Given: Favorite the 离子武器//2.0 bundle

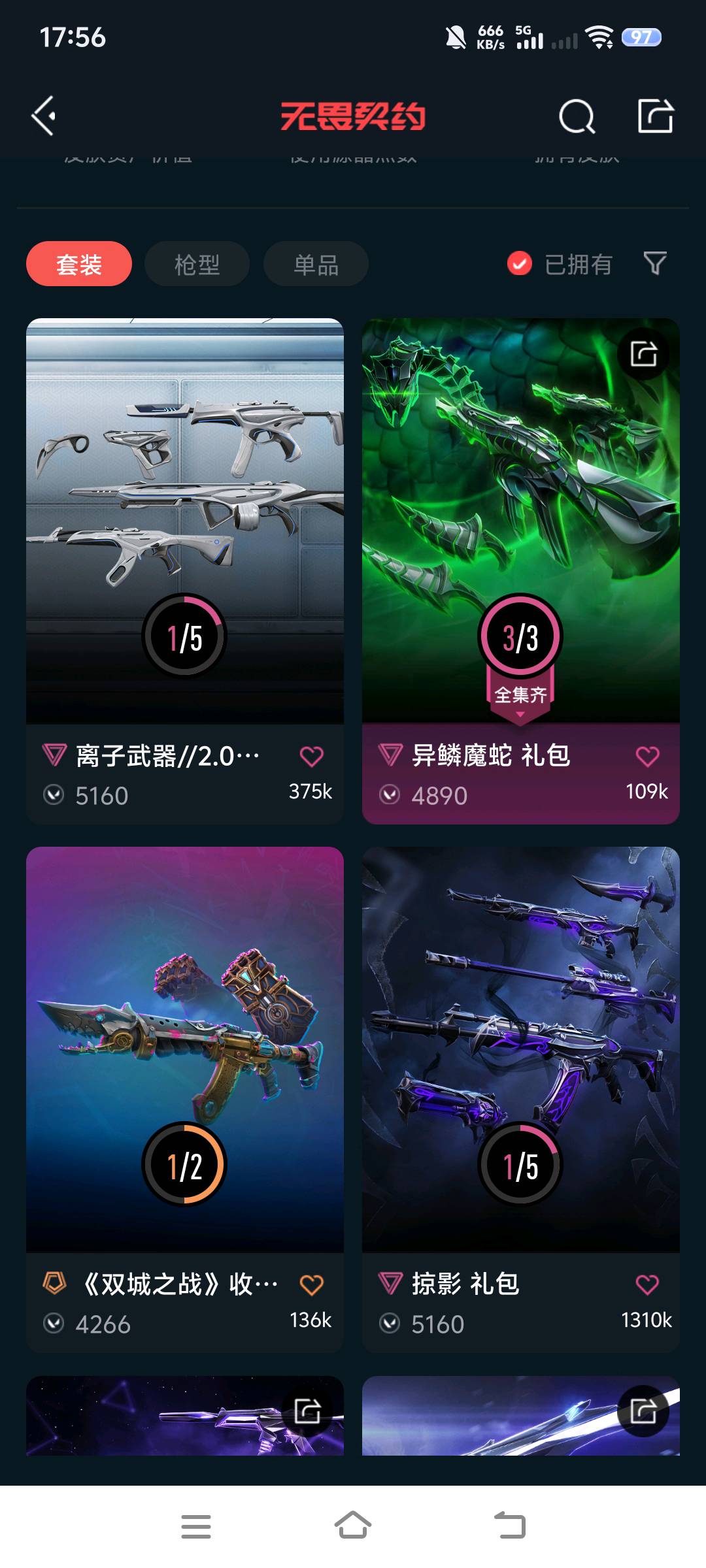Looking at the screenshot, I should pos(312,757).
